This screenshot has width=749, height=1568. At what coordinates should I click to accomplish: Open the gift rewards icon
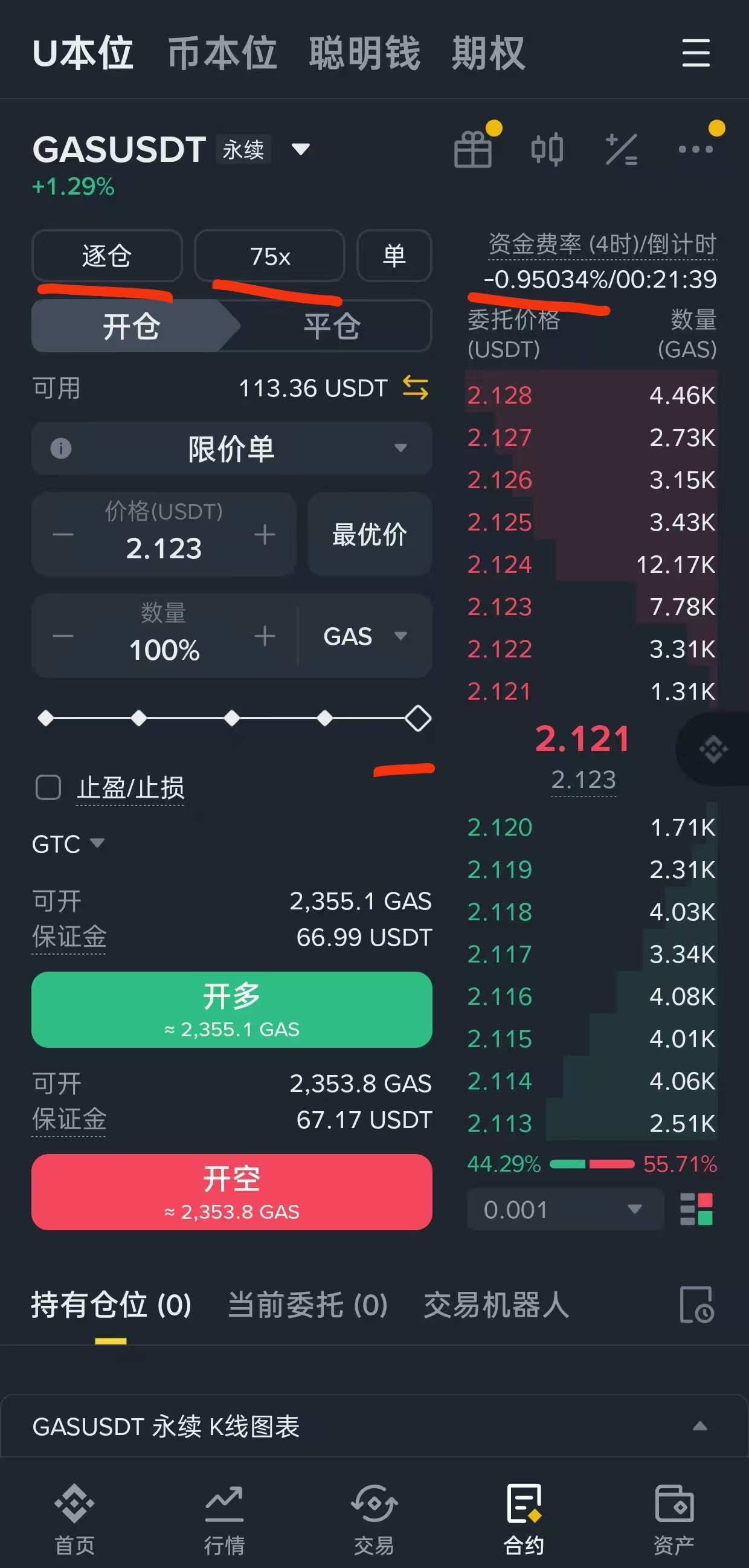pyautogui.click(x=474, y=149)
